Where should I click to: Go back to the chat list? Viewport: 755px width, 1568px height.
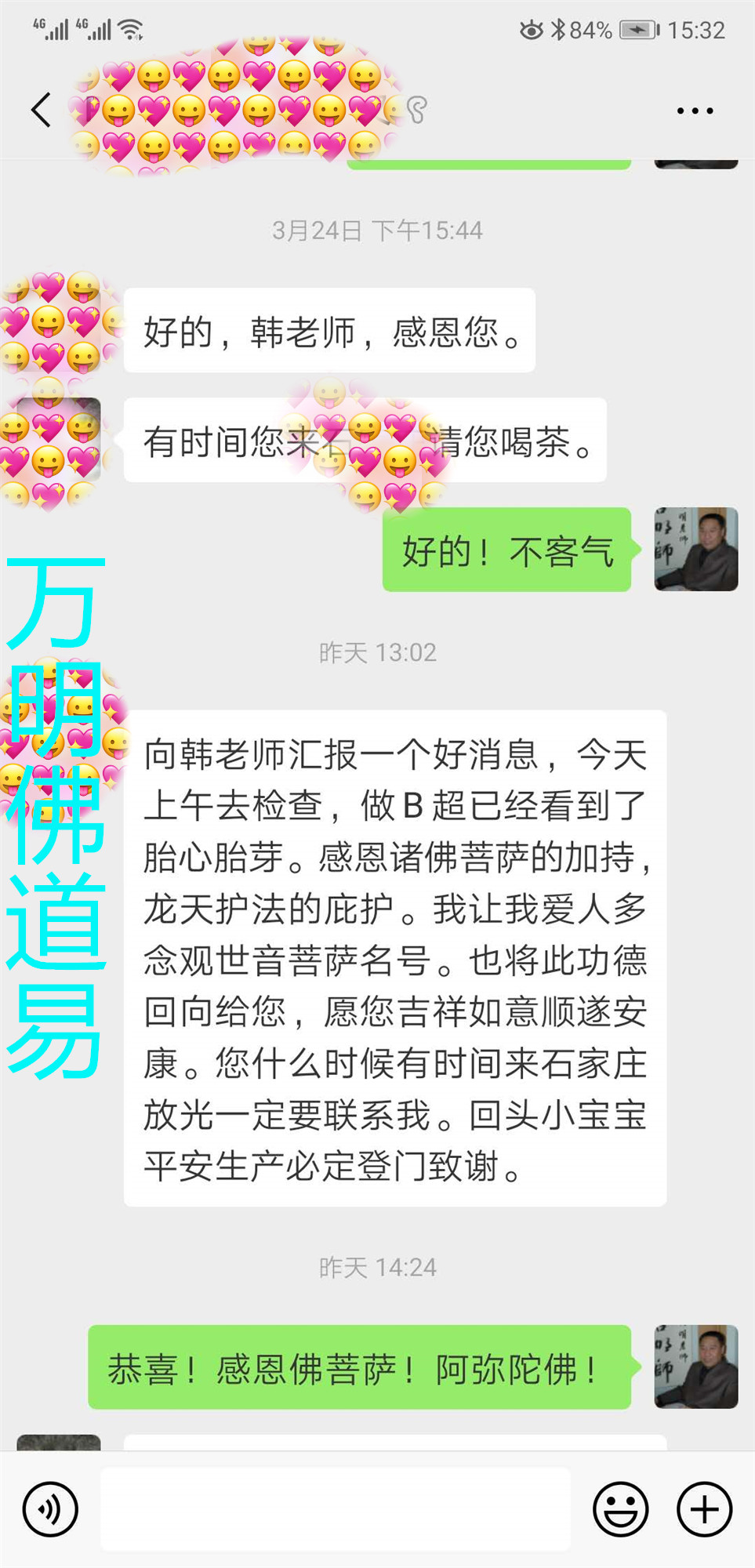click(x=41, y=110)
